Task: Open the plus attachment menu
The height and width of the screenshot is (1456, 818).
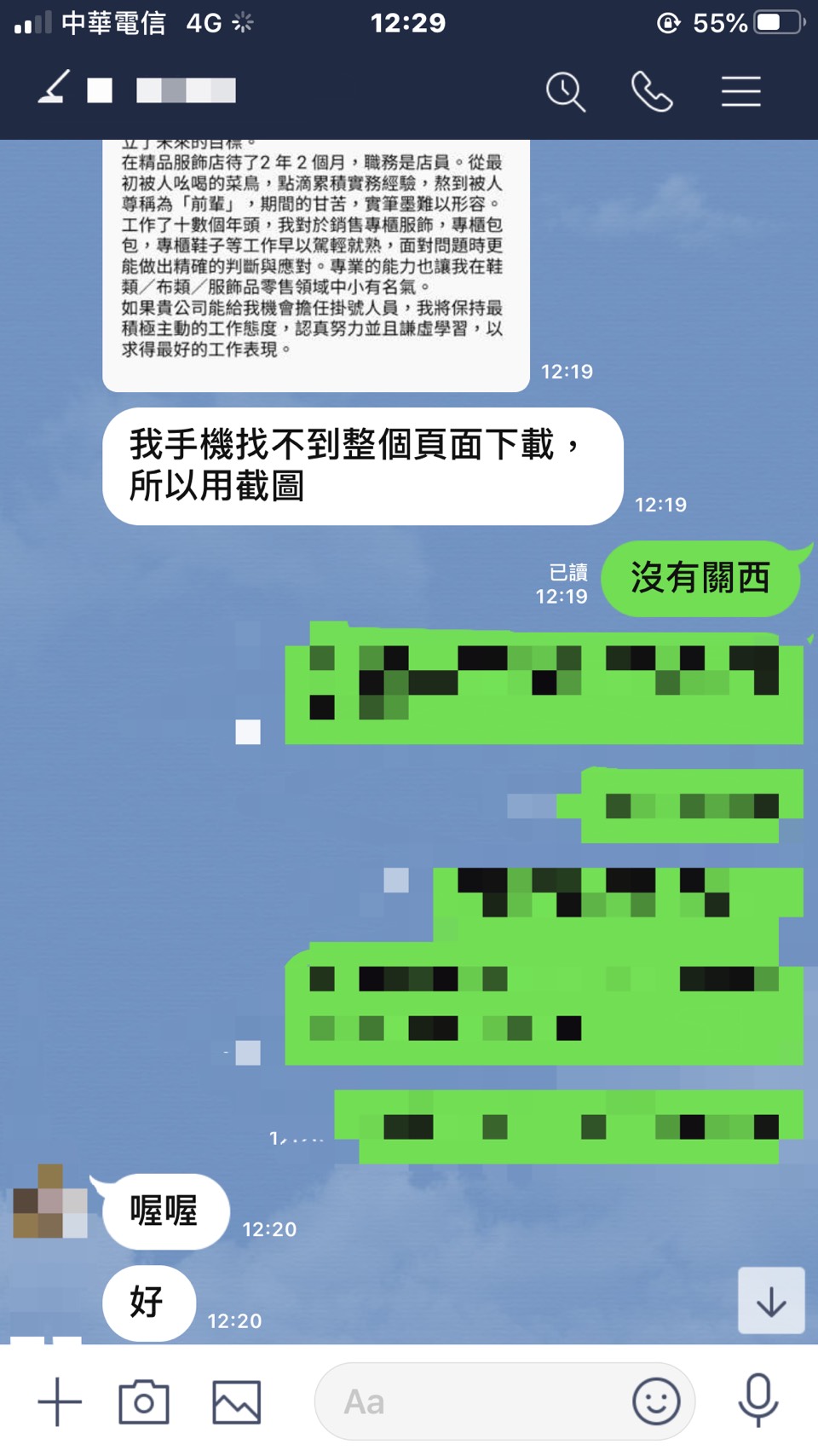Action: click(x=60, y=1401)
